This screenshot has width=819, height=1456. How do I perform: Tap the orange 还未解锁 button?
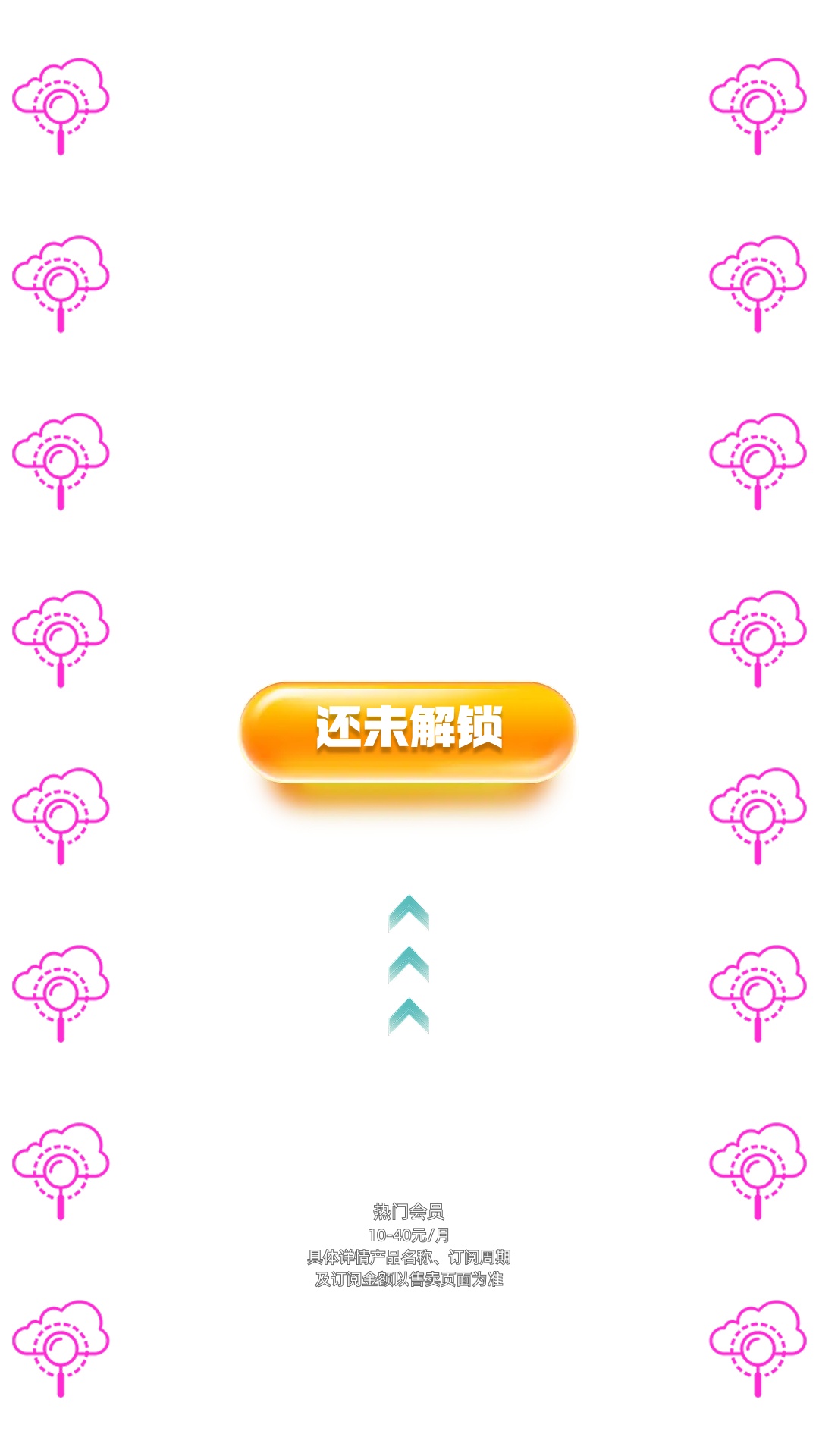tap(408, 730)
